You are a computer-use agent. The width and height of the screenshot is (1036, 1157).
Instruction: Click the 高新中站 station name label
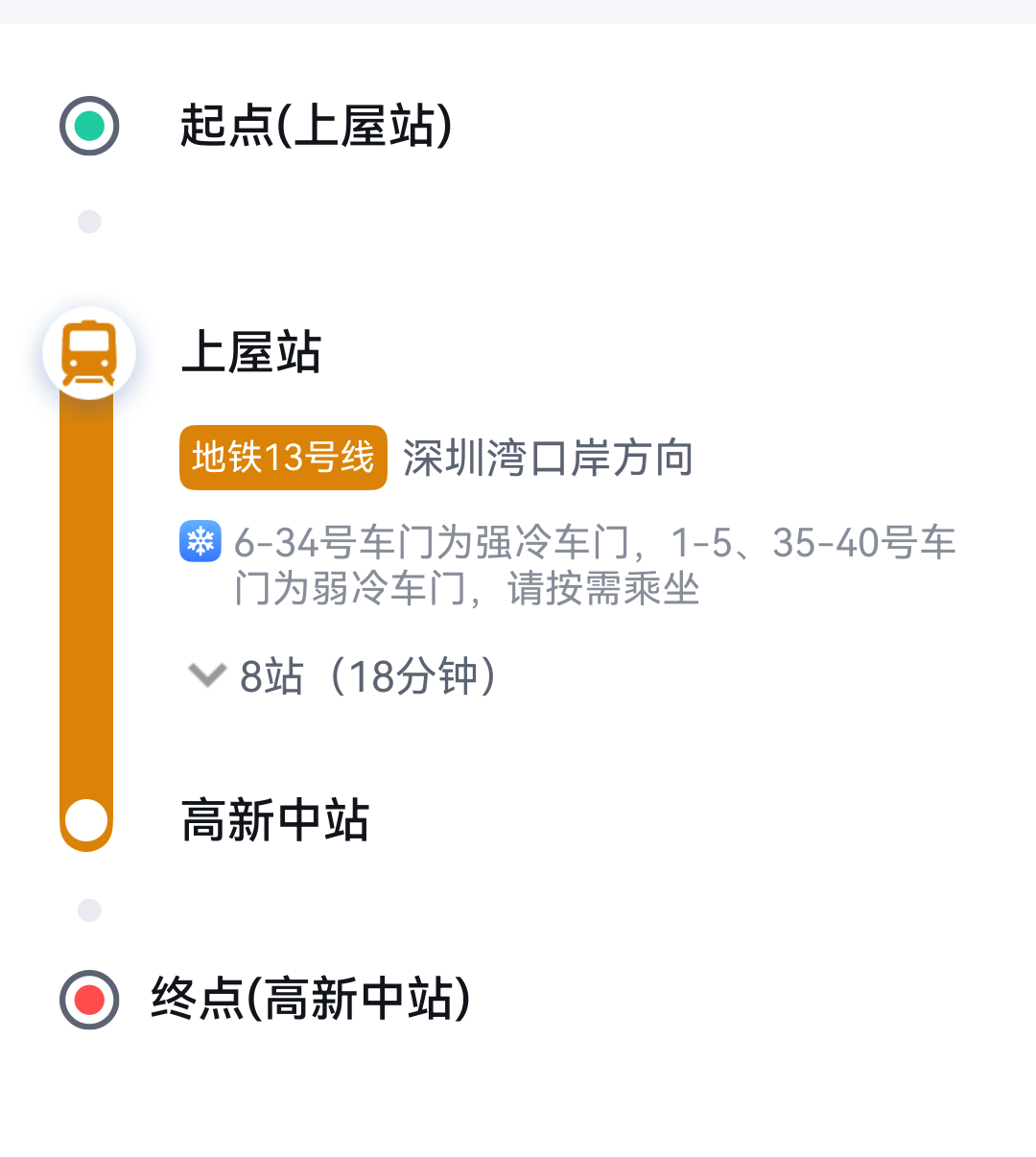(273, 822)
